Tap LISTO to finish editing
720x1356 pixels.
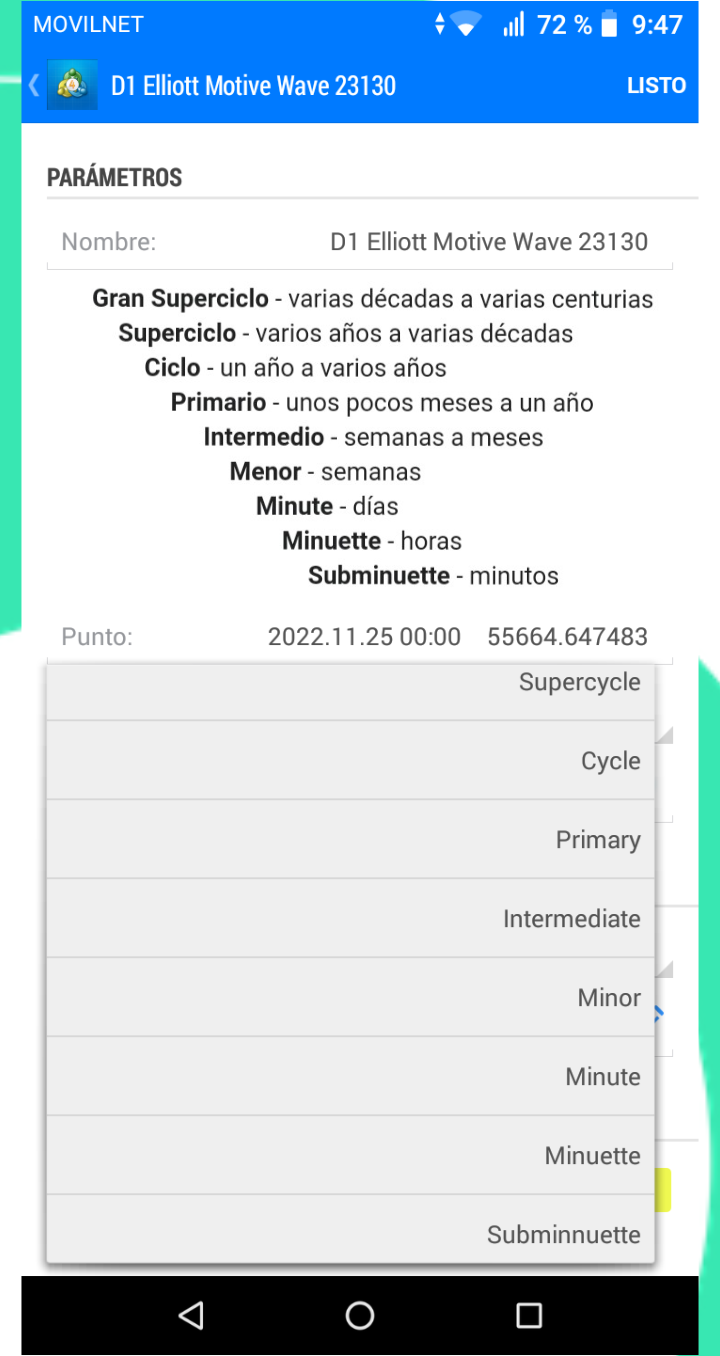656,85
